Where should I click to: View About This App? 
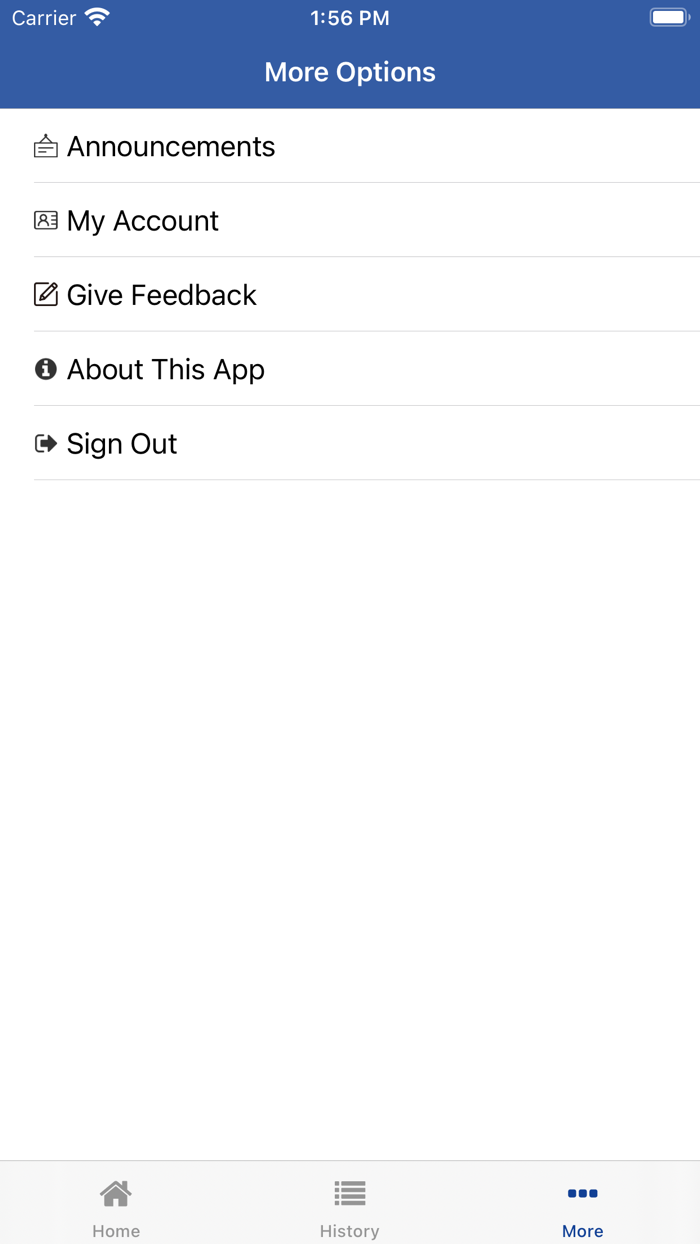point(165,370)
